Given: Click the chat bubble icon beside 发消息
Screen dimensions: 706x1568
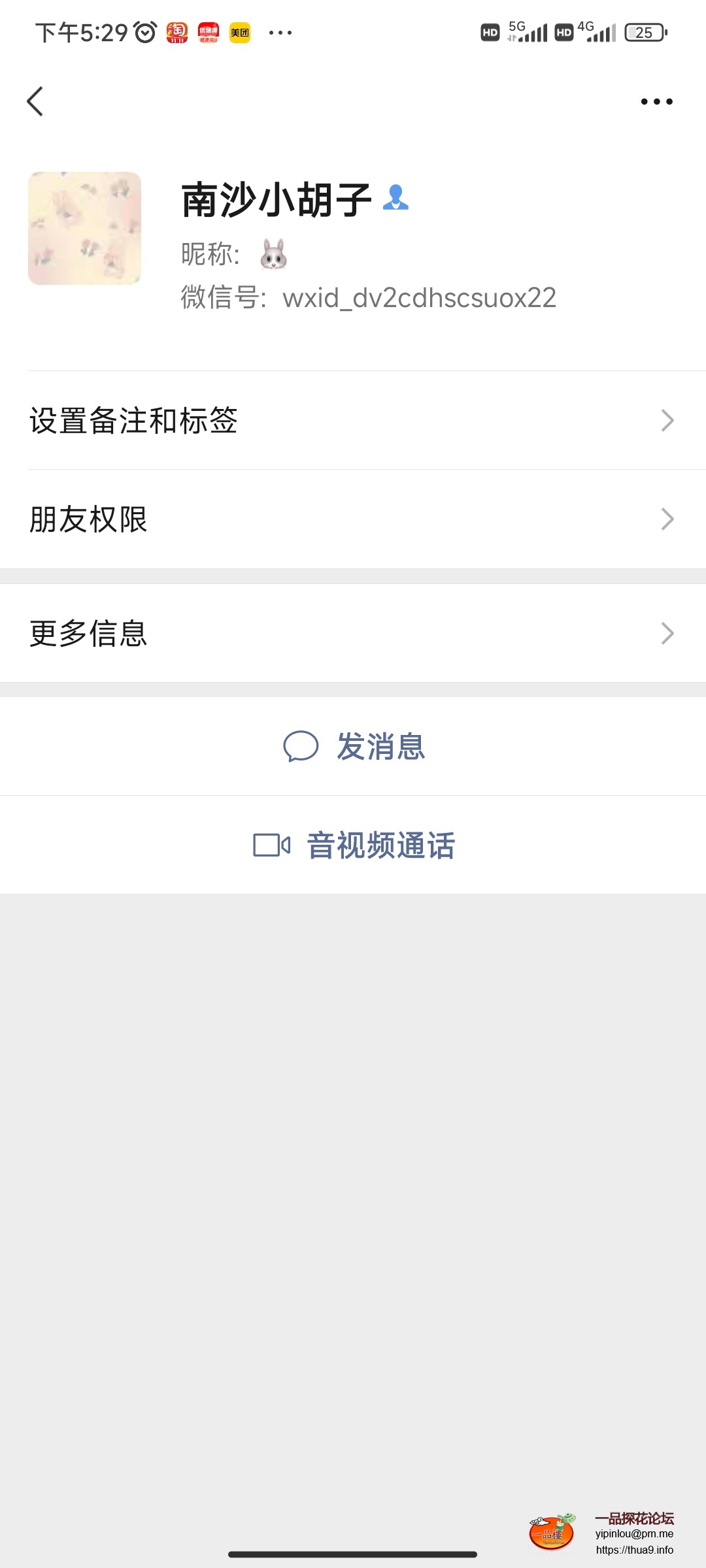Looking at the screenshot, I should [302, 747].
